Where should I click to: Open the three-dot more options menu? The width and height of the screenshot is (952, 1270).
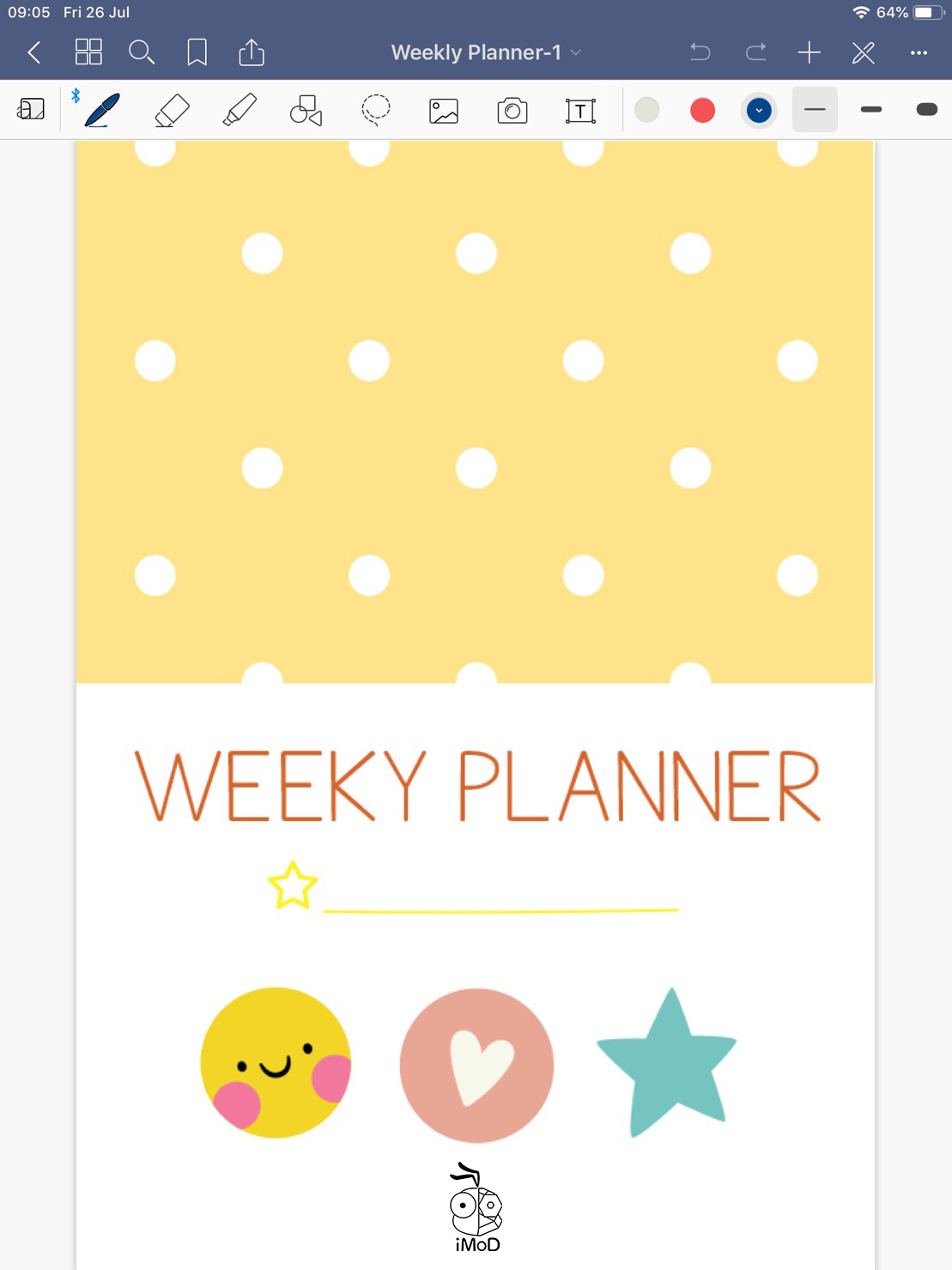click(x=919, y=52)
